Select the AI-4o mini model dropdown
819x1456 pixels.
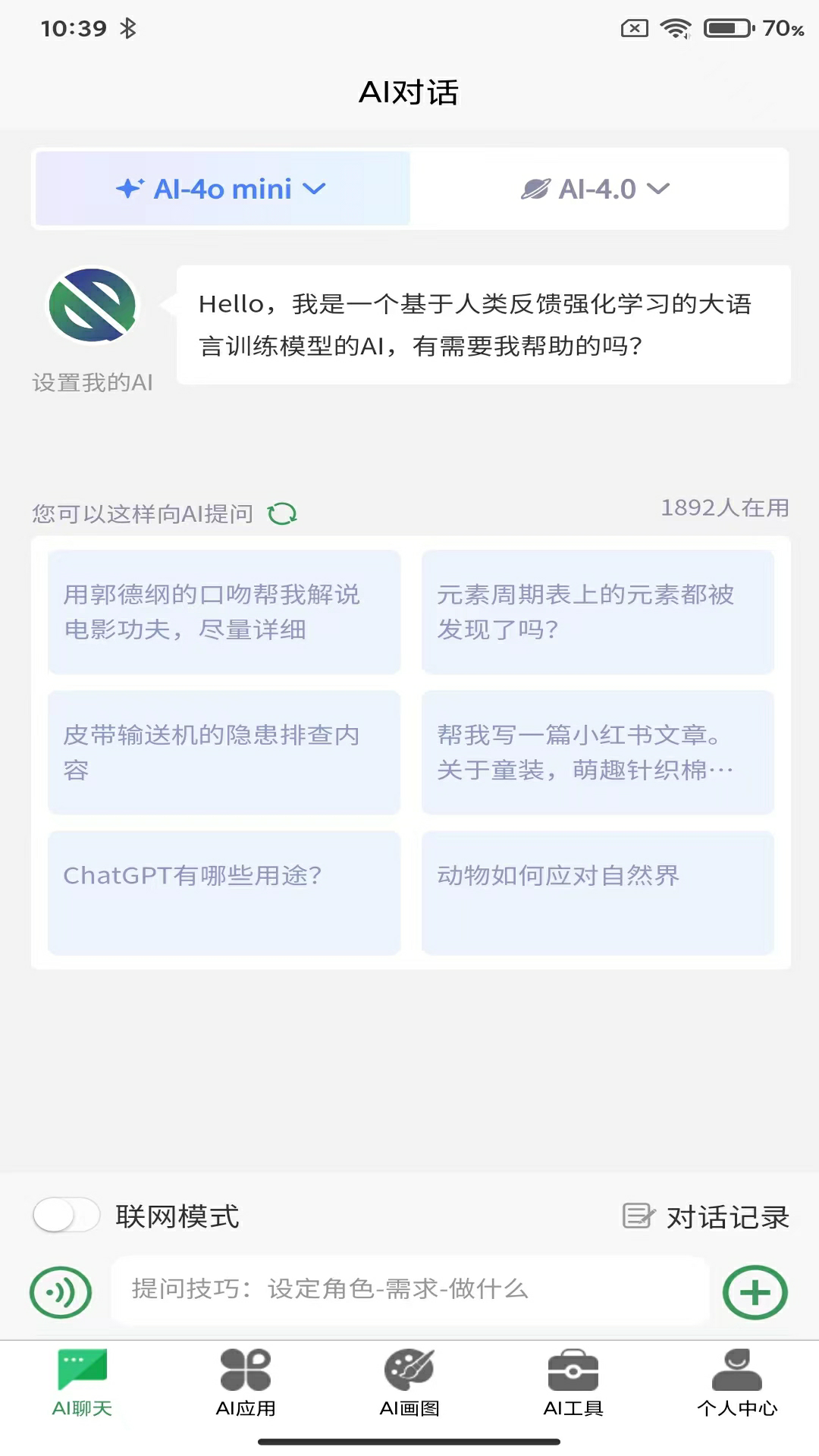pyautogui.click(x=222, y=189)
